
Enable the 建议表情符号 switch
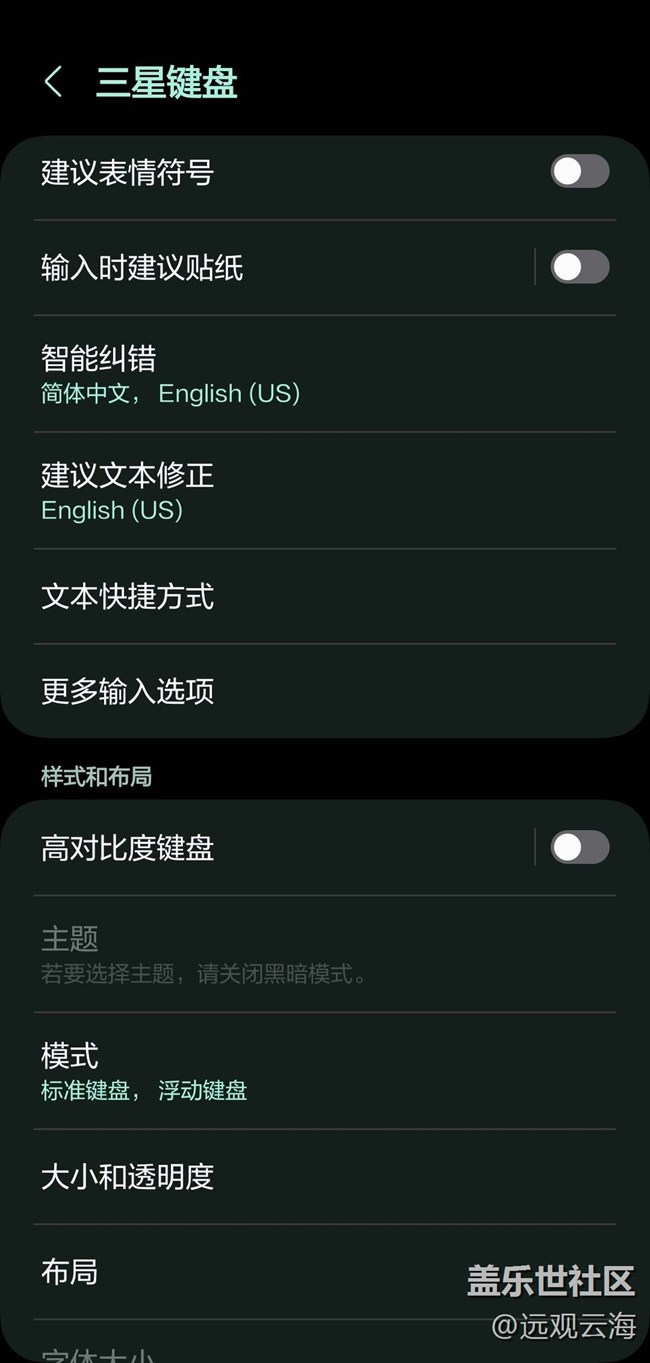click(x=580, y=171)
